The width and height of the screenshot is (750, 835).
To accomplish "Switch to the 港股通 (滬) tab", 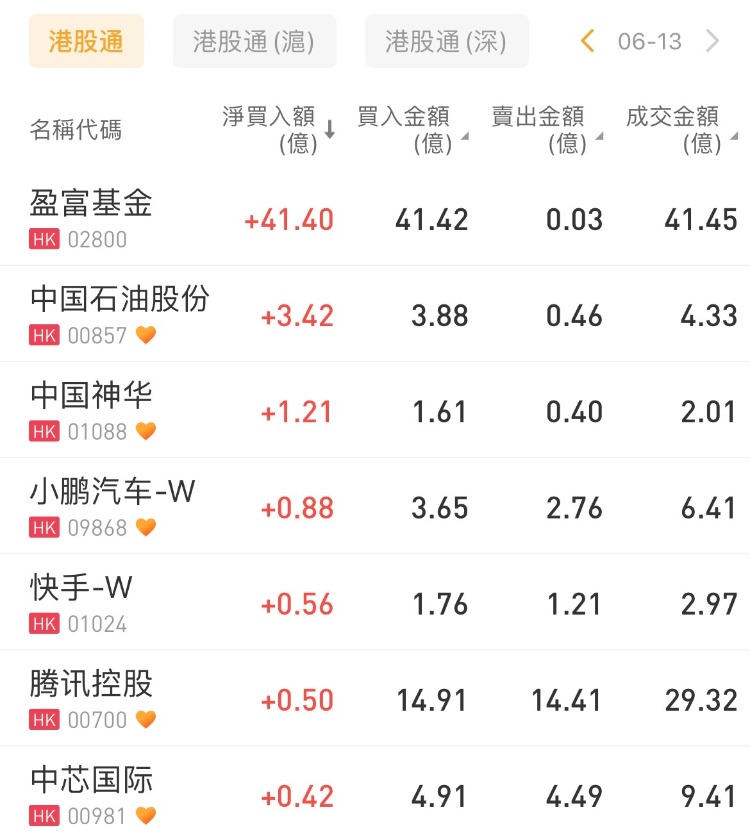I will 254,41.
